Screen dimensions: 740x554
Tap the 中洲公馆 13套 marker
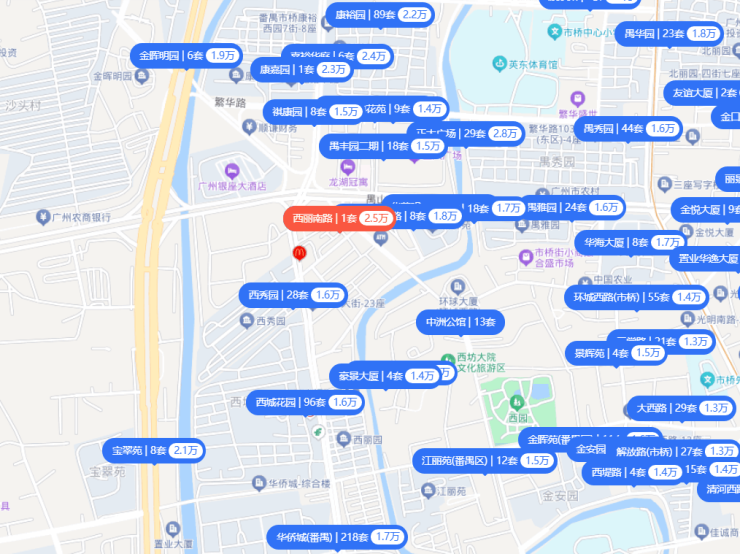pos(460,322)
